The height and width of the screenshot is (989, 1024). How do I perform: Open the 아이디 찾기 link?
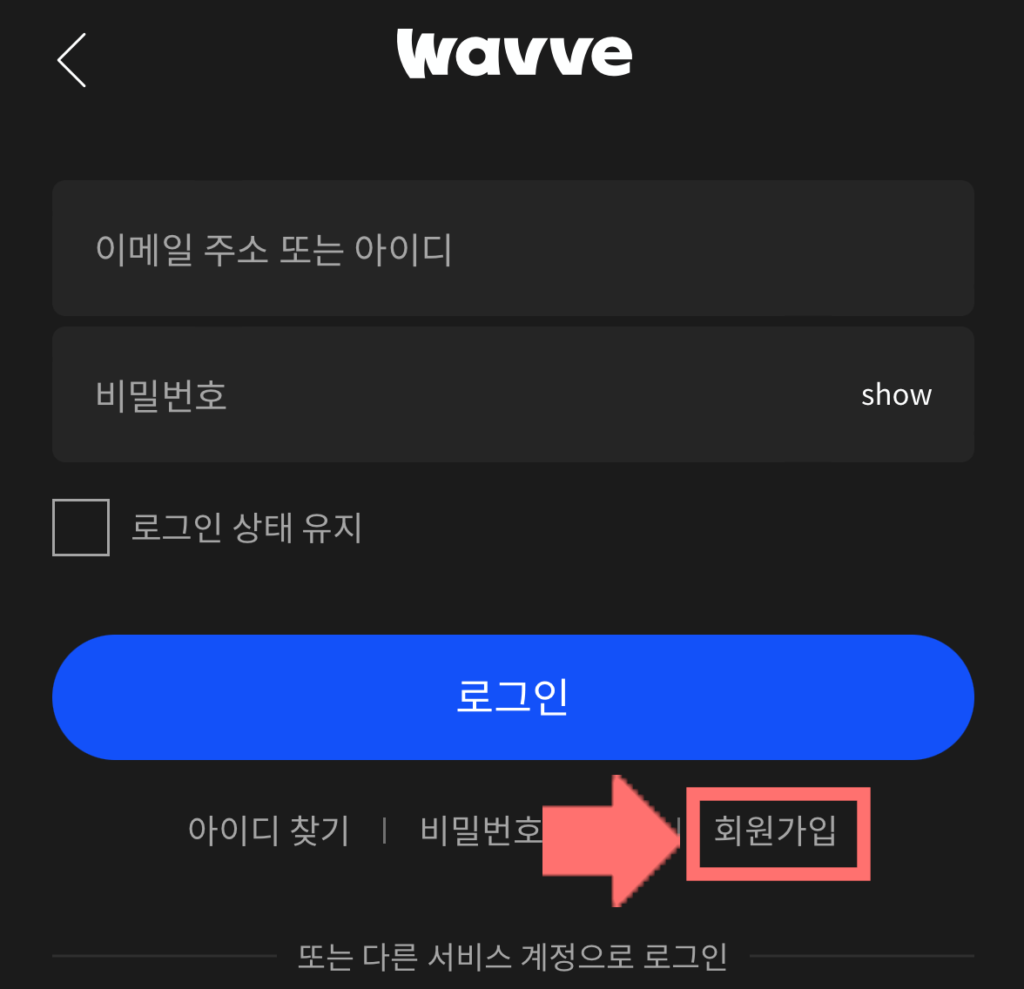tap(268, 831)
